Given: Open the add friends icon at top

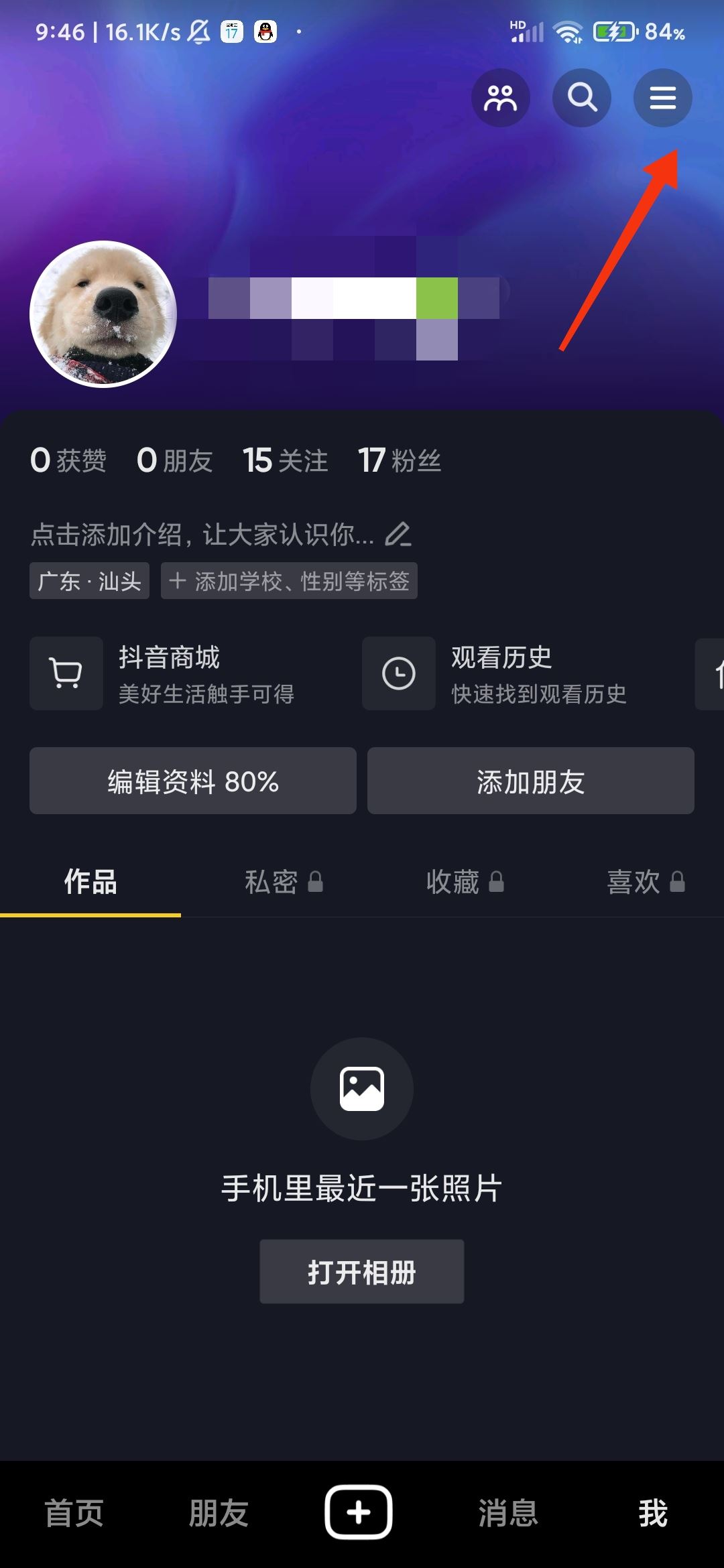Looking at the screenshot, I should [501, 98].
